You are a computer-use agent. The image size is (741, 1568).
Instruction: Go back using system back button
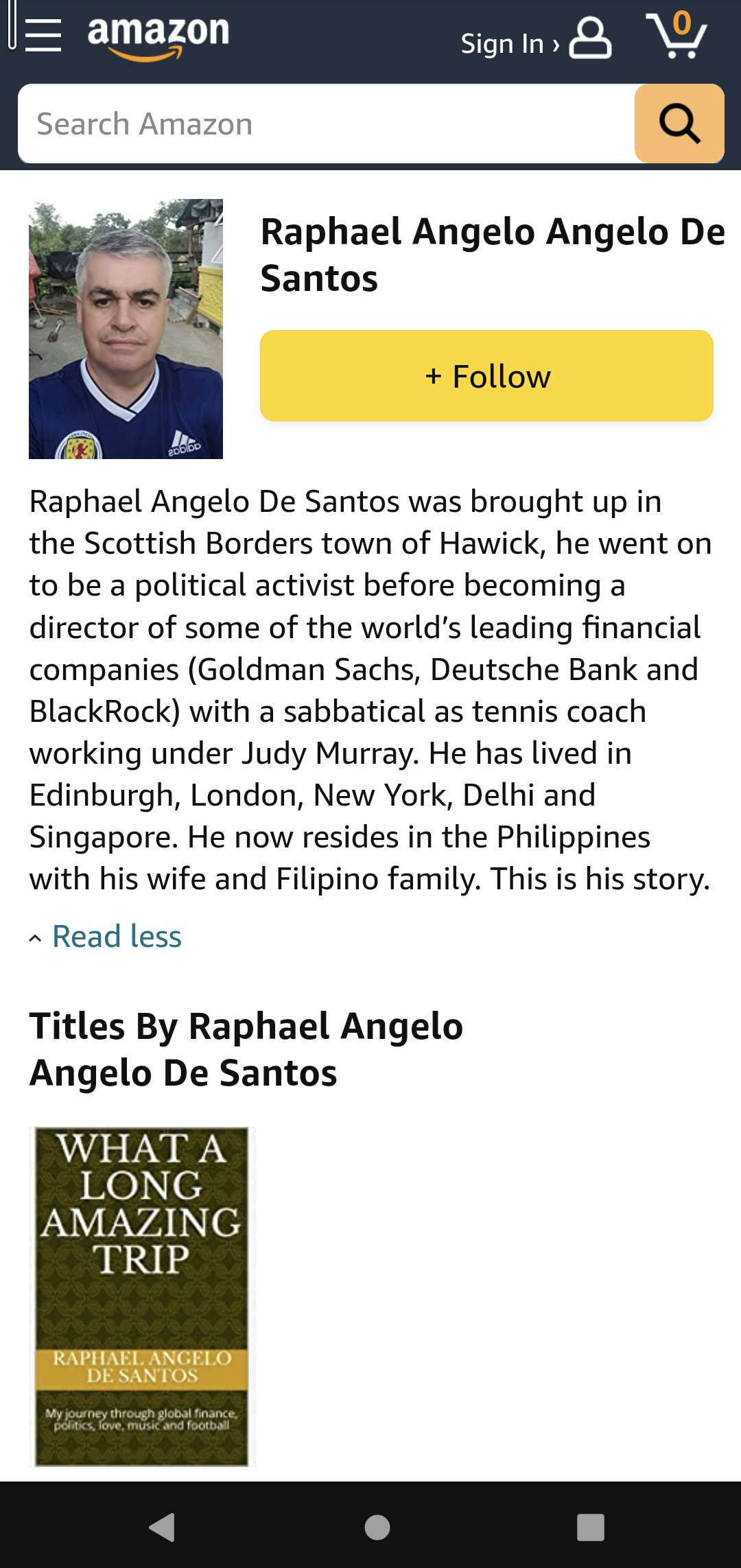[x=162, y=1528]
